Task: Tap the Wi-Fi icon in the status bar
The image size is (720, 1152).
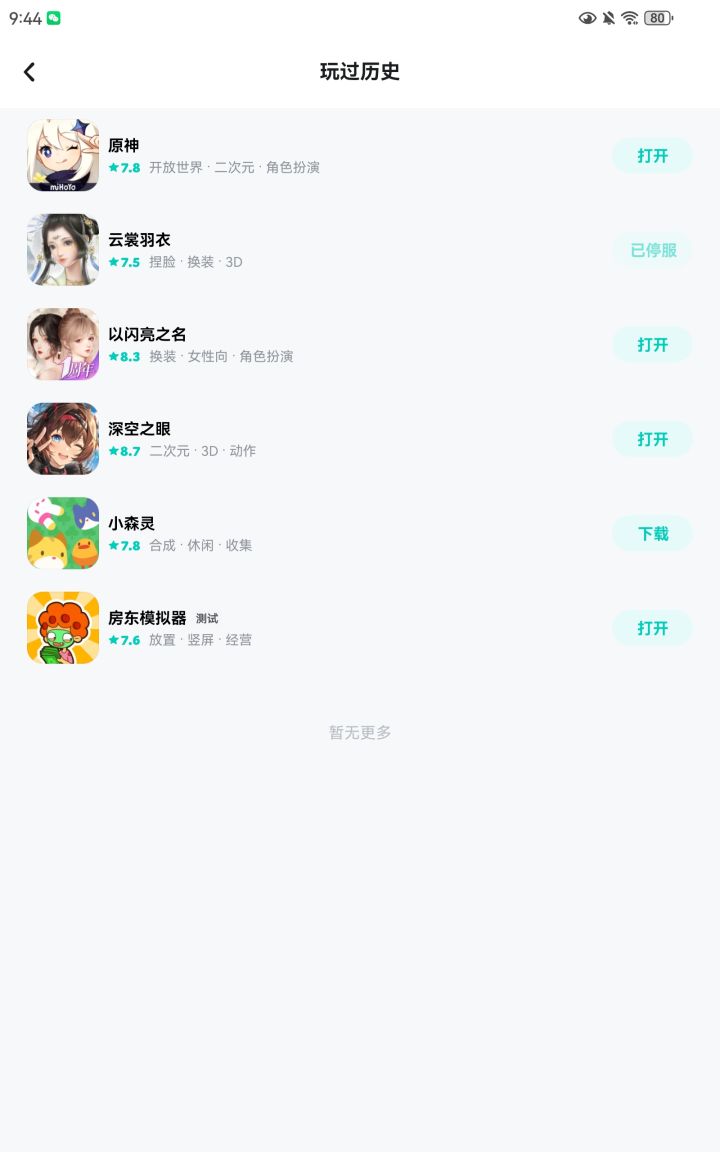Action: [630, 17]
